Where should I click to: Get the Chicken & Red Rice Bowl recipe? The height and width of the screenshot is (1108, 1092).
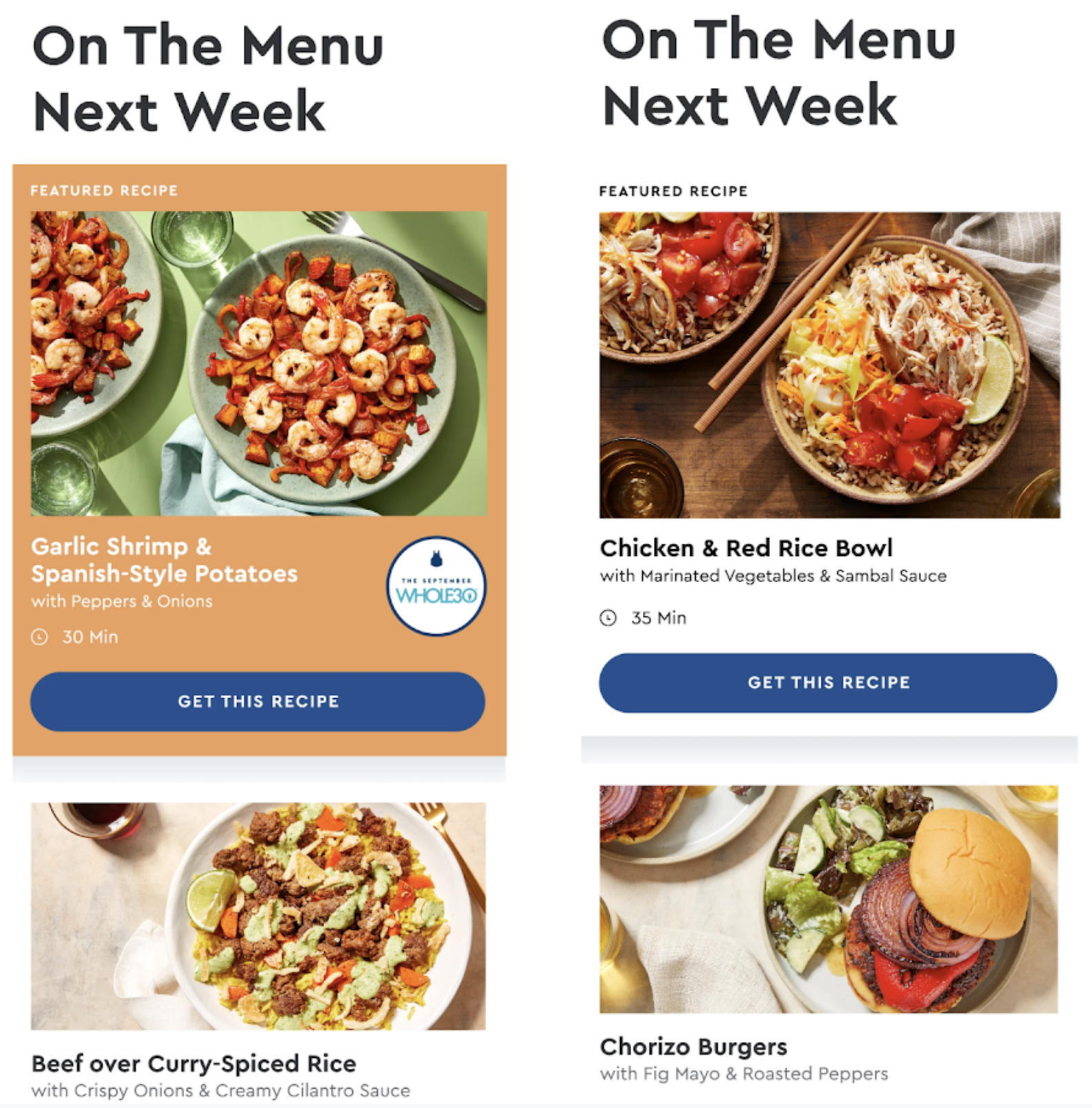point(828,682)
